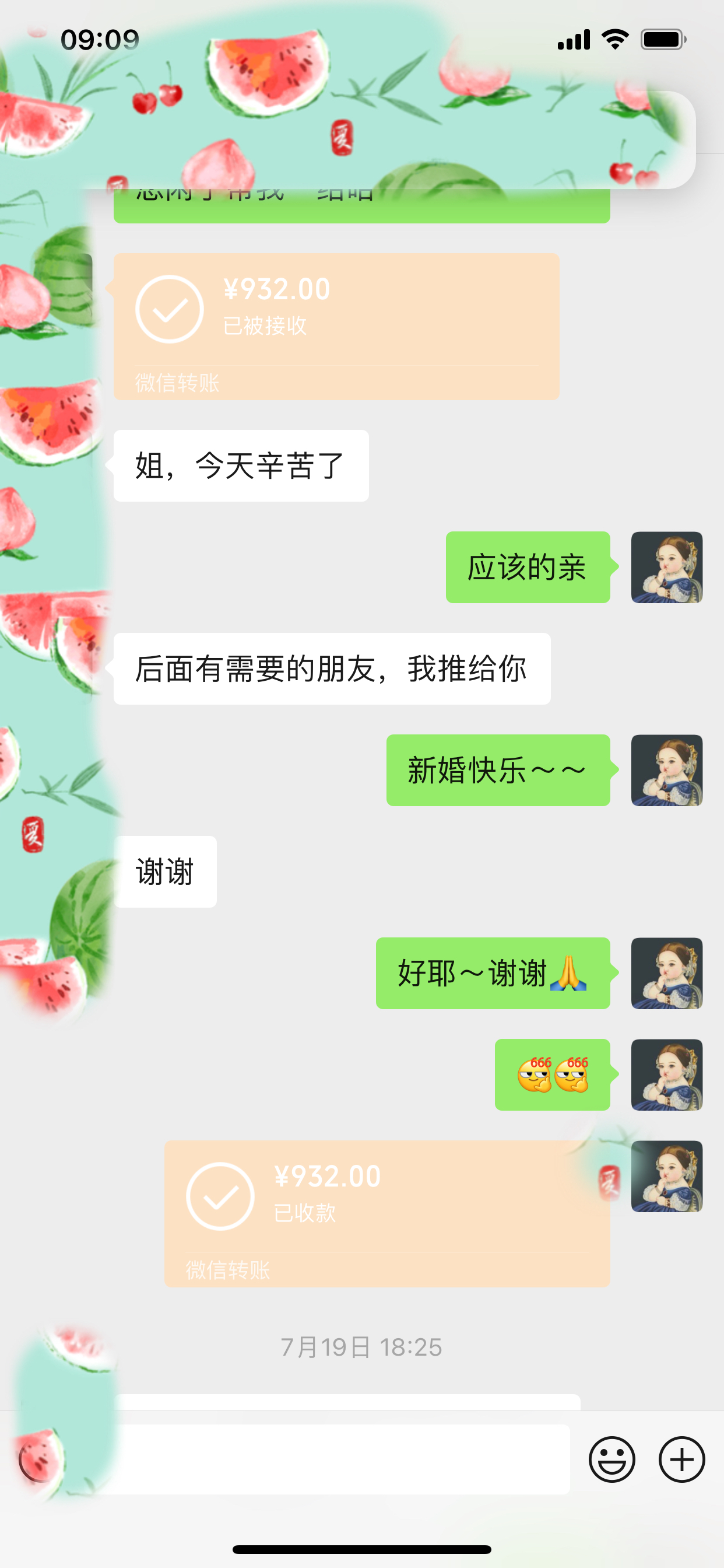
Task: Open the plus attachments menu
Action: (681, 1459)
